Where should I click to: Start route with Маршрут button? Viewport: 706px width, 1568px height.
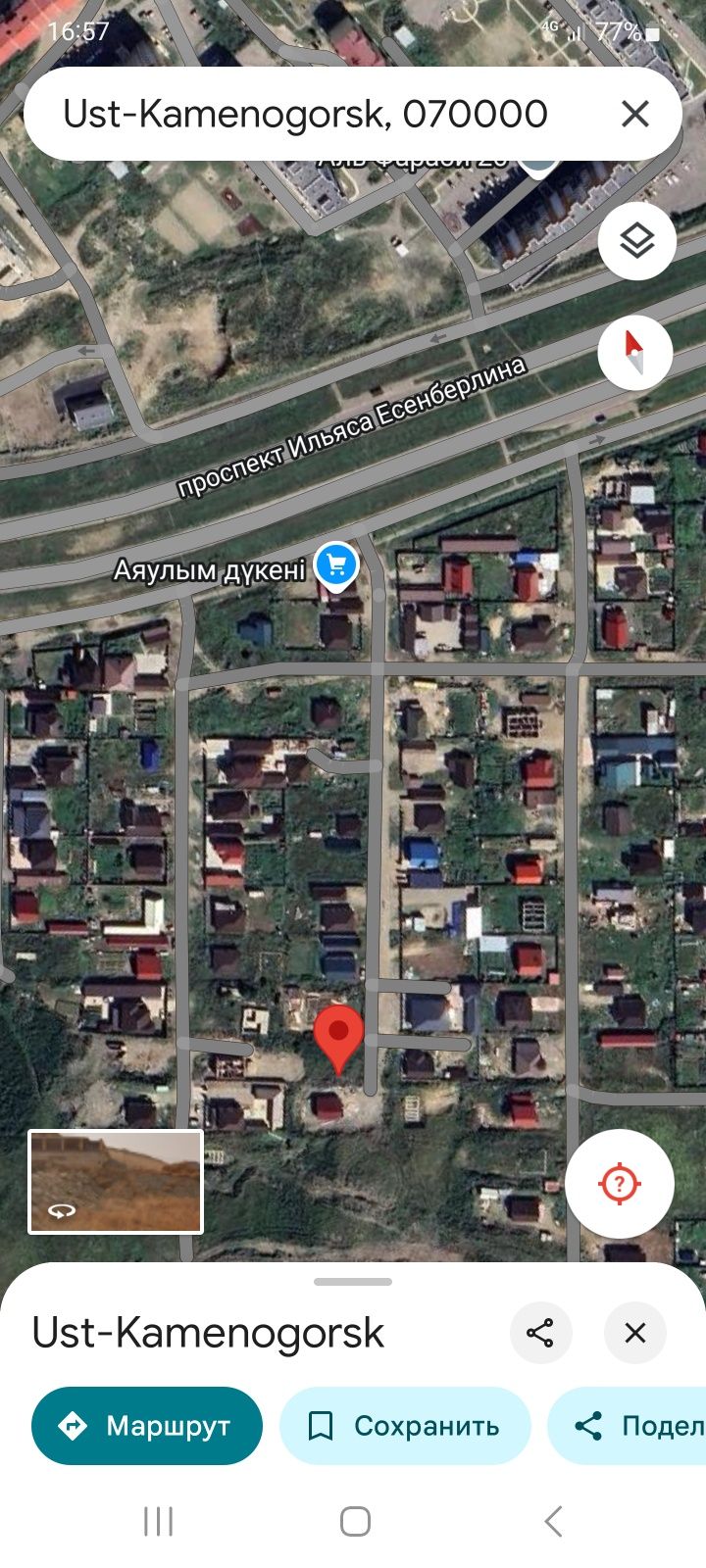147,1426
